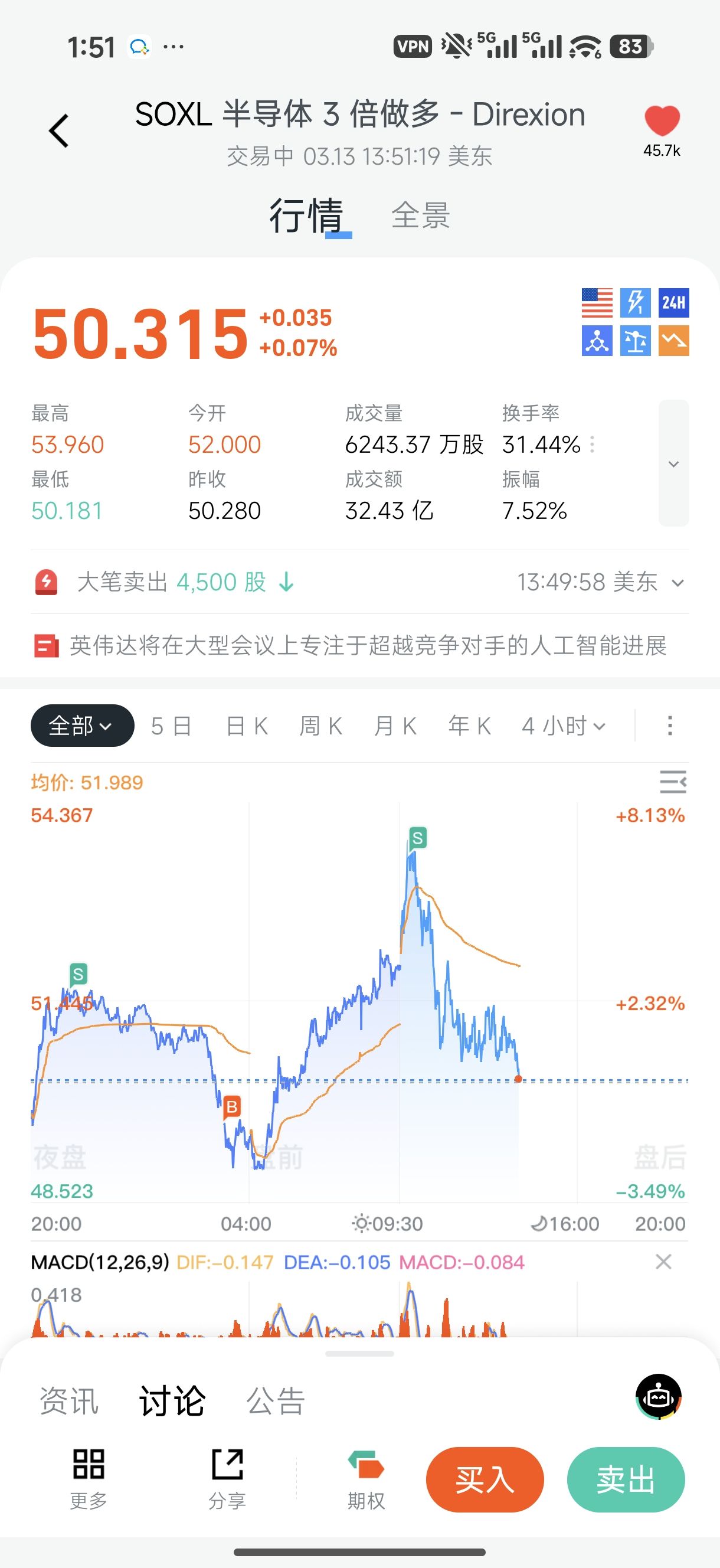Open the 4小时 interval dropdown
The width and height of the screenshot is (720, 1568).
564,726
